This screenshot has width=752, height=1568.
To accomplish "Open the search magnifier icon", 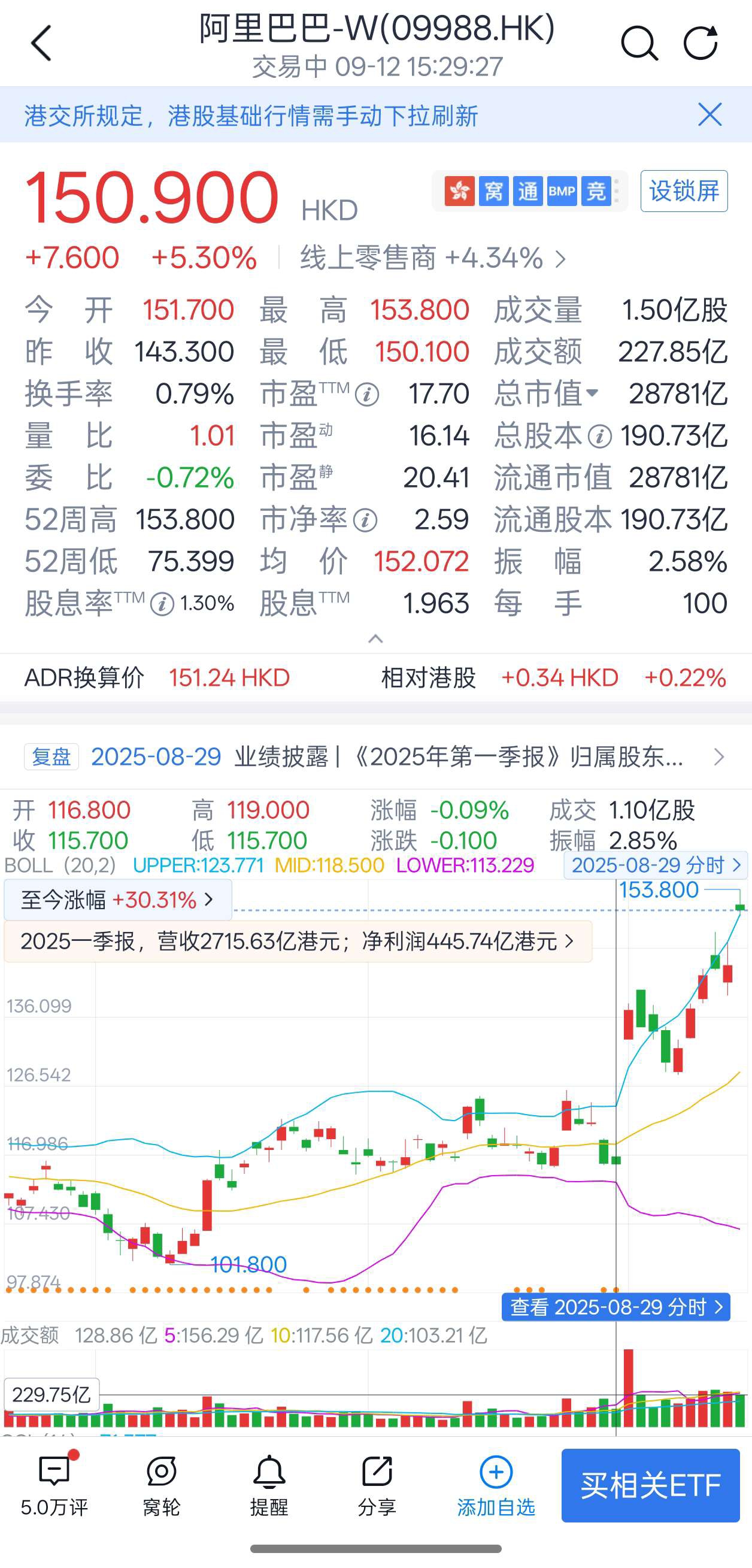I will click(639, 43).
